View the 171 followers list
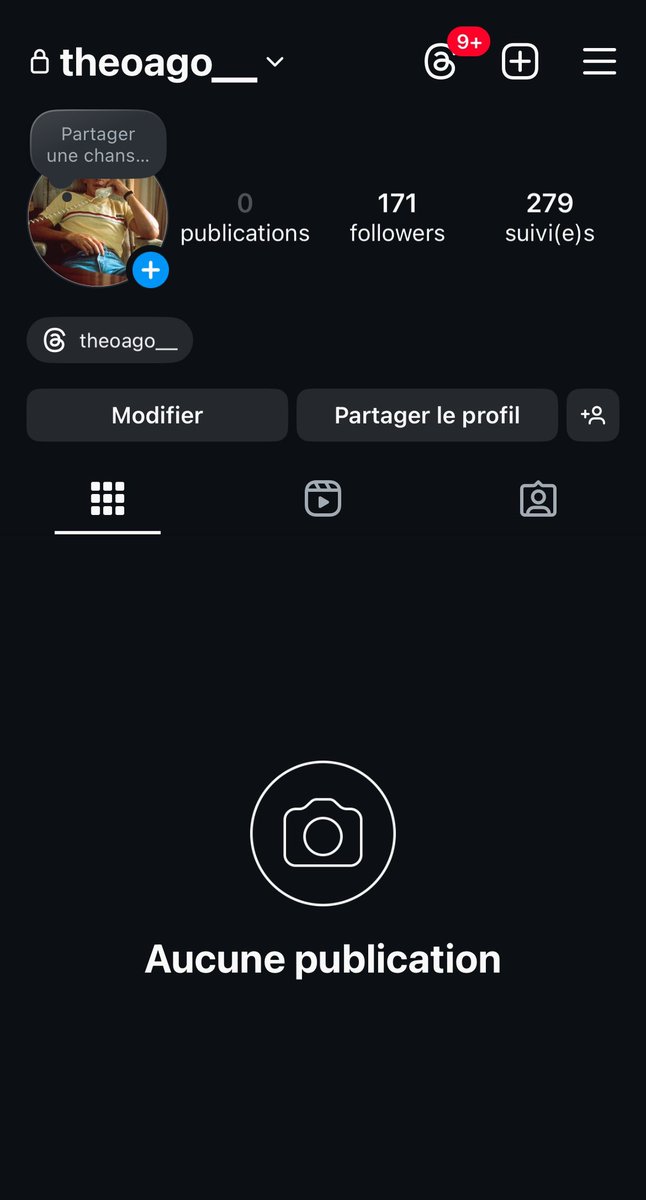This screenshot has height=1200, width=646. pos(397,217)
